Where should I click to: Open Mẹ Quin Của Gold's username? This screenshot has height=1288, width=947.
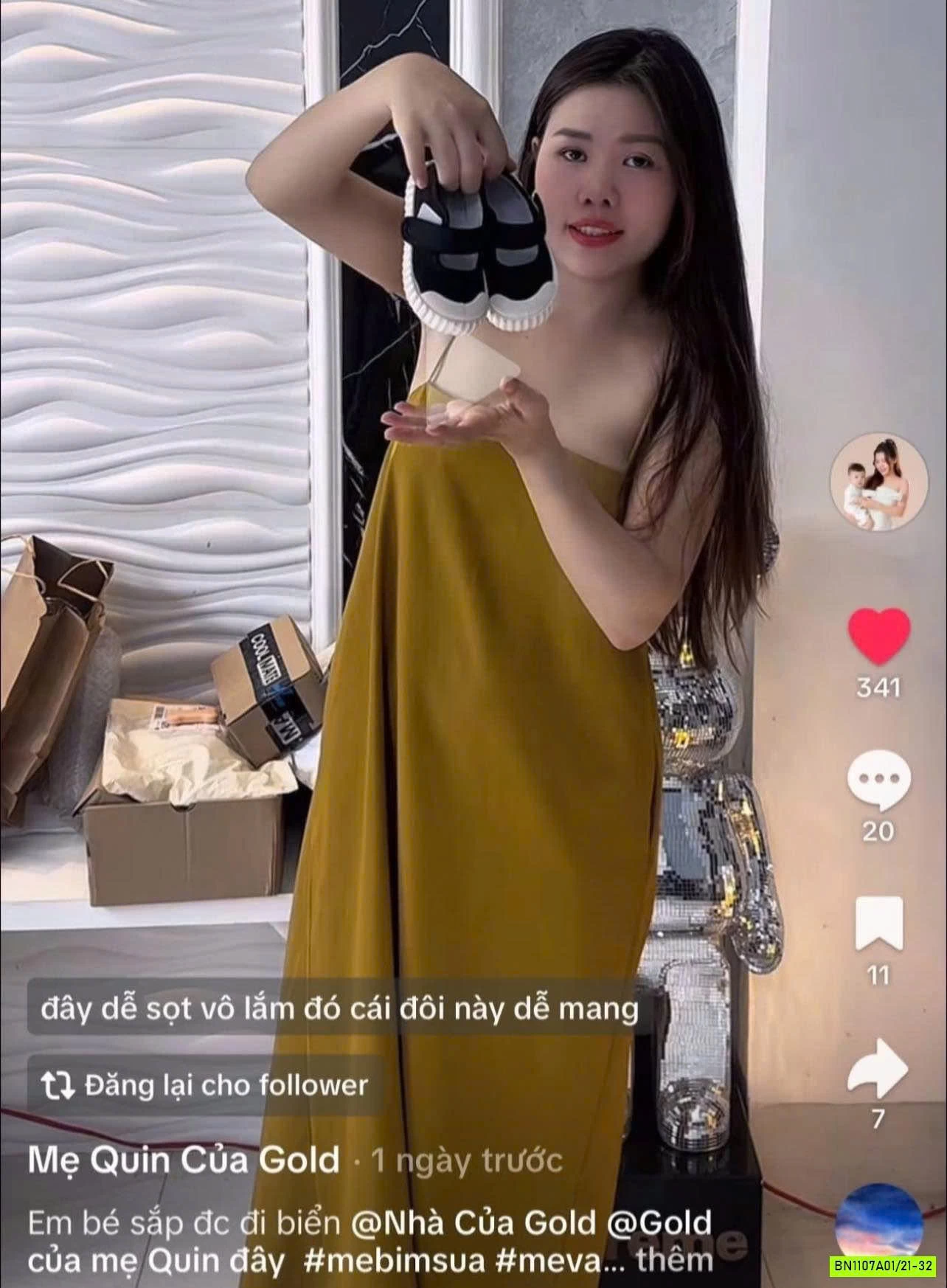(x=184, y=1160)
